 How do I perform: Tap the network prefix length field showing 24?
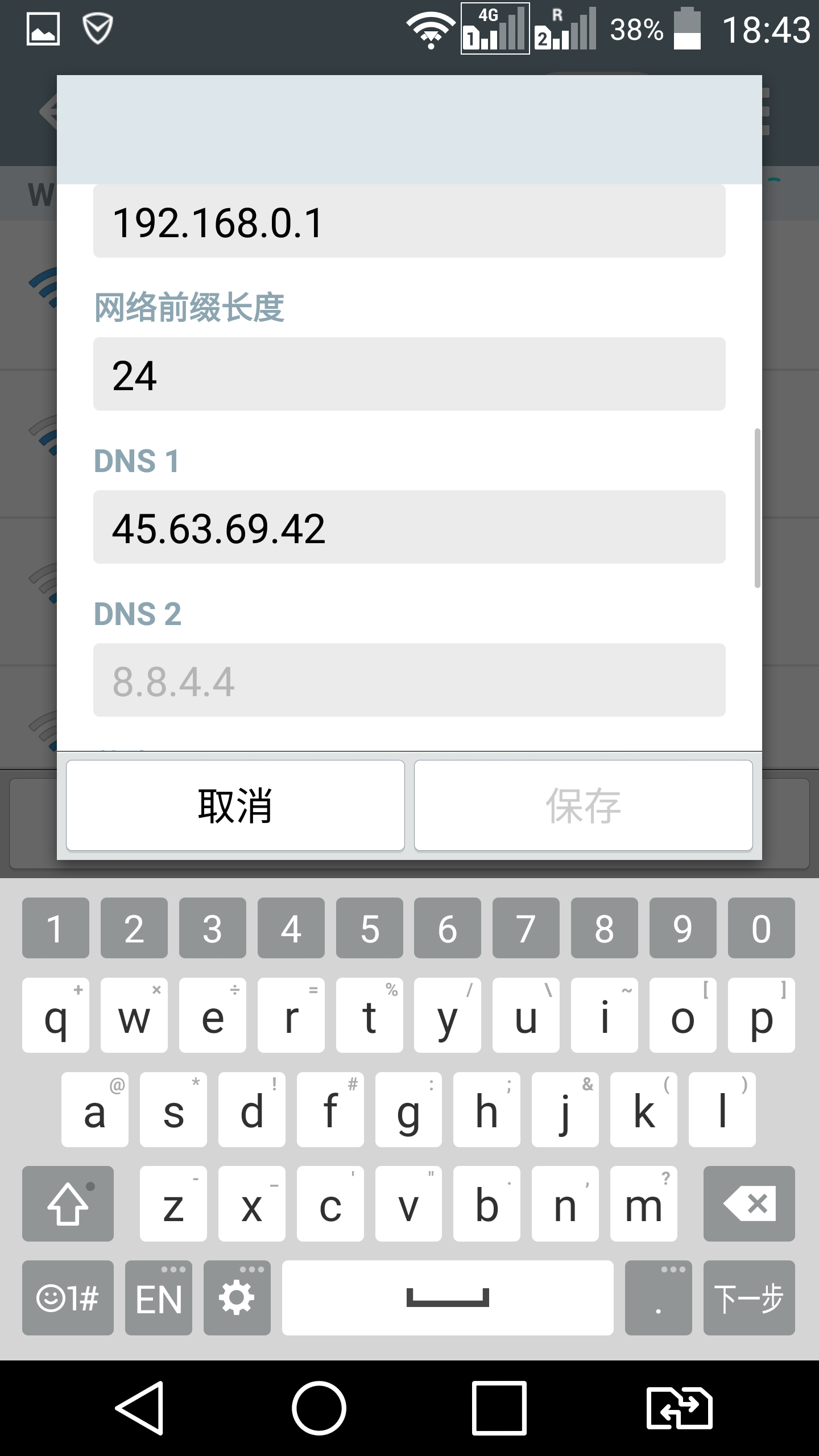(x=409, y=374)
